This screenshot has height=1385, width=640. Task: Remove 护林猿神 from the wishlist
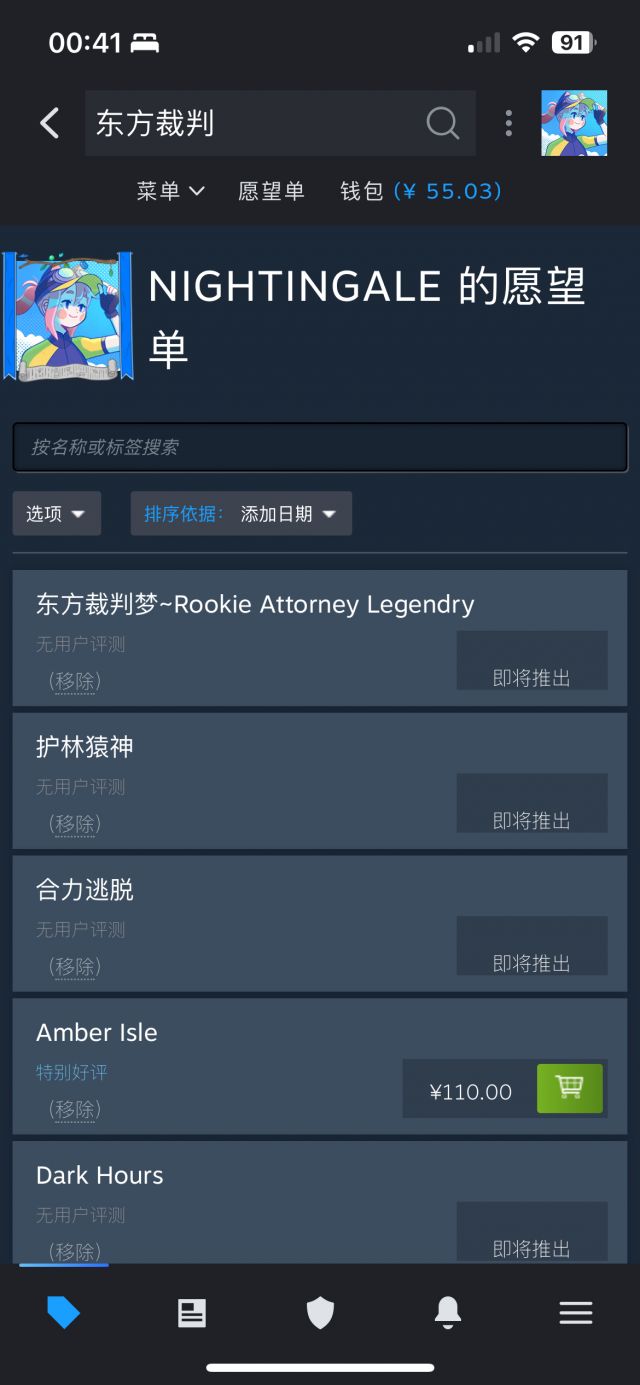(76, 824)
